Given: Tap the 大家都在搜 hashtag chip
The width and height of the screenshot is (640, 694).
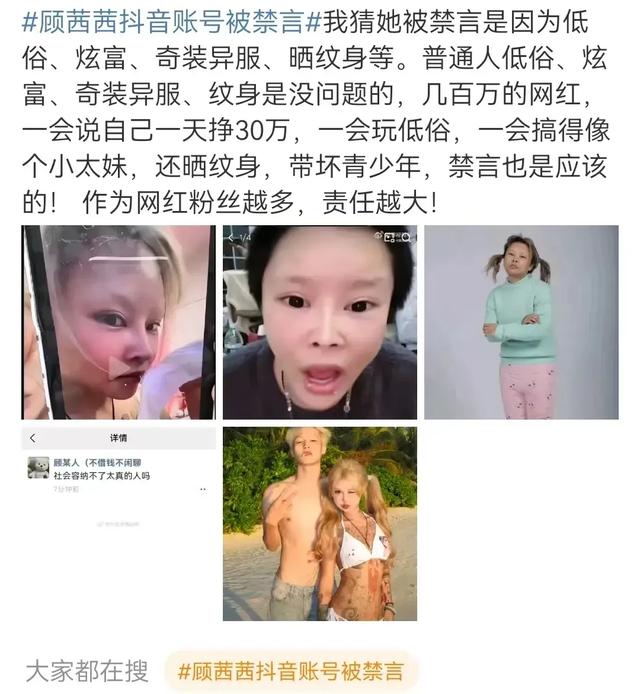Looking at the screenshot, I should pyautogui.click(x=291, y=670).
